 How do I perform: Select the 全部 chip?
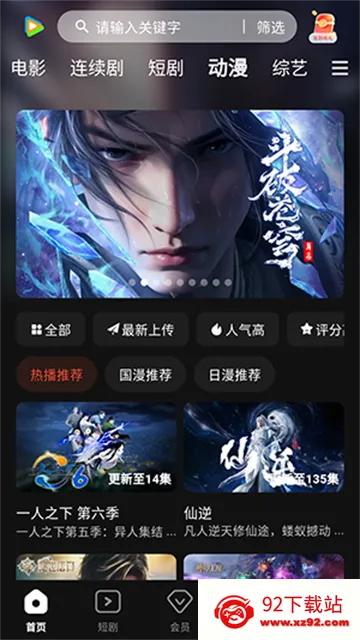(51, 330)
